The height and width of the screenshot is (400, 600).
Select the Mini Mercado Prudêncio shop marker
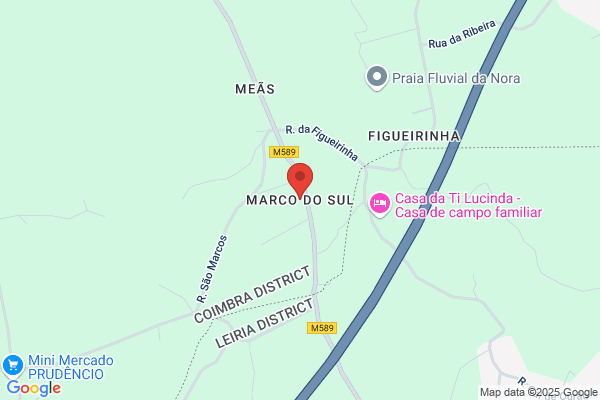[x=13, y=366]
